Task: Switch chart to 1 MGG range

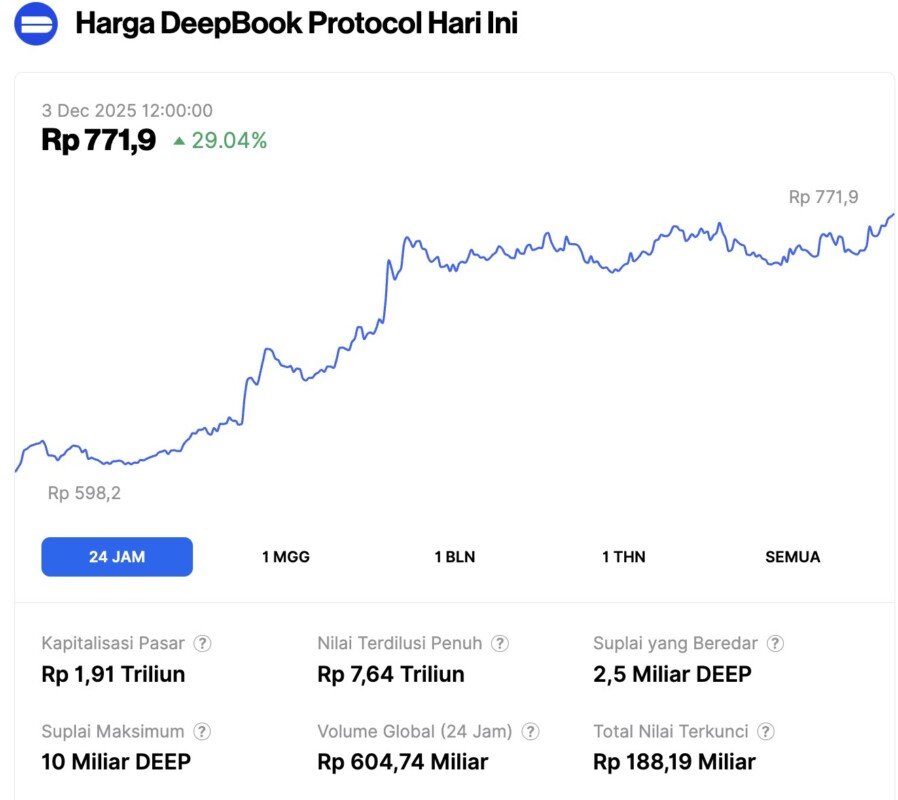Action: (x=286, y=557)
